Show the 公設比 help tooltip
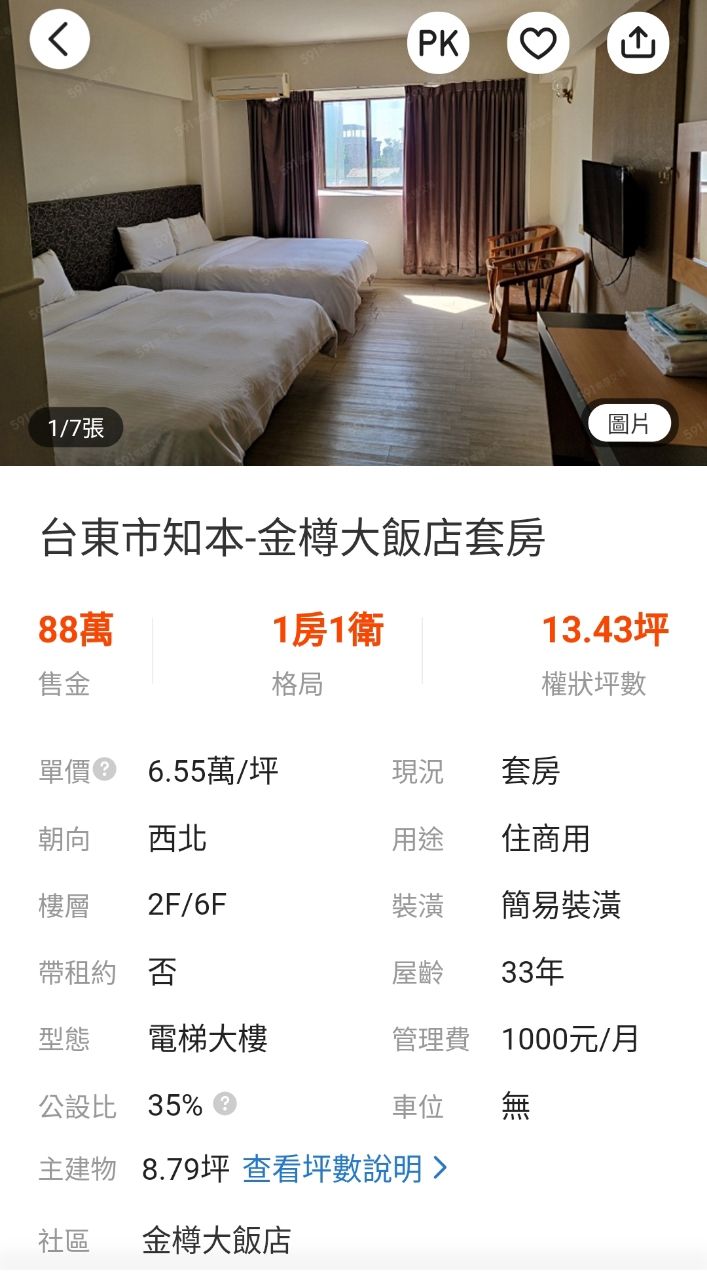Viewport: 707px width, 1280px height. (225, 1104)
